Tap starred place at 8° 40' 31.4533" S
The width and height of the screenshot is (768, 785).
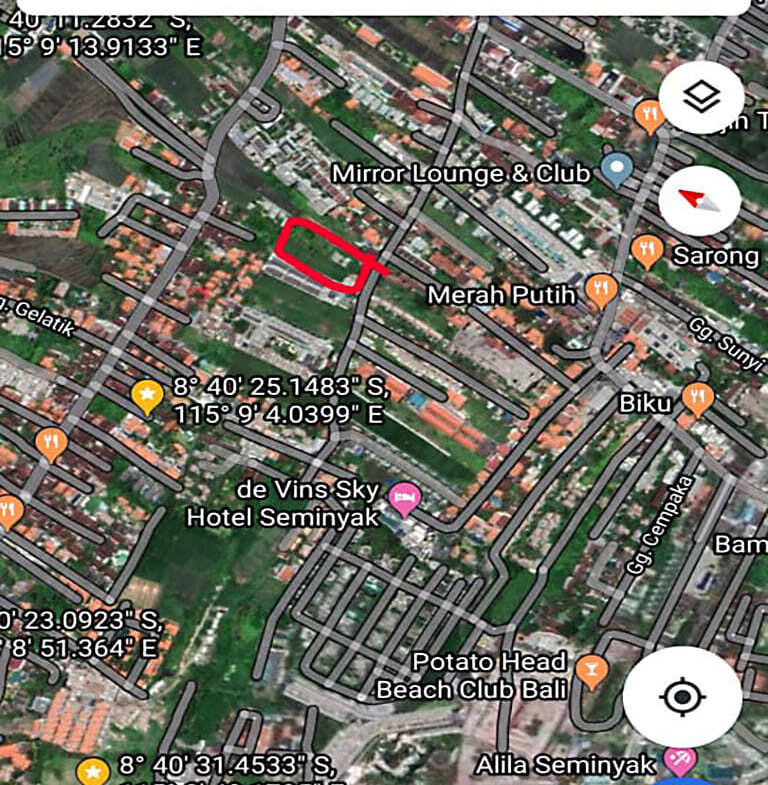[93, 771]
